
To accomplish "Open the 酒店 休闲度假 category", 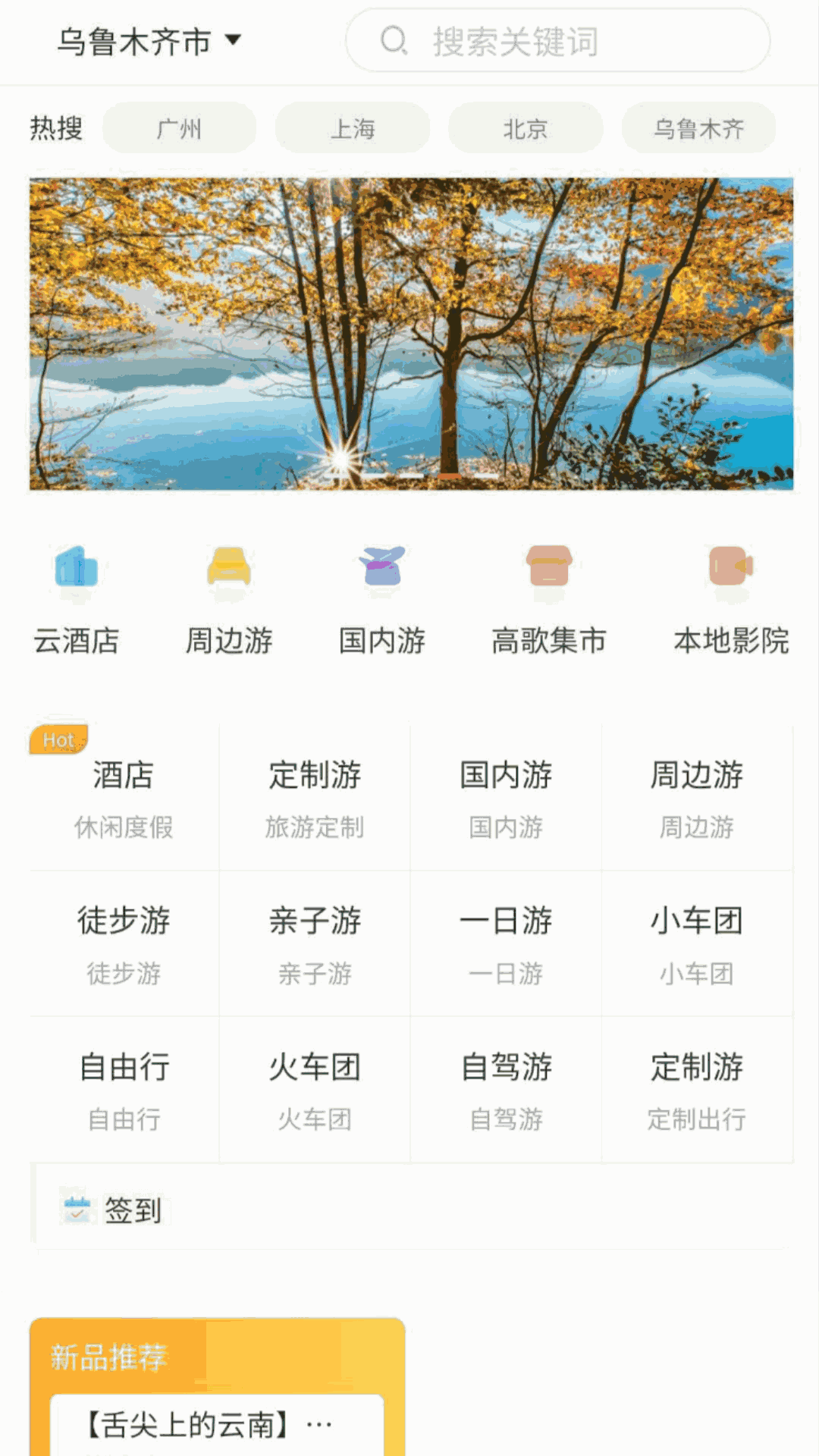I will click(124, 796).
